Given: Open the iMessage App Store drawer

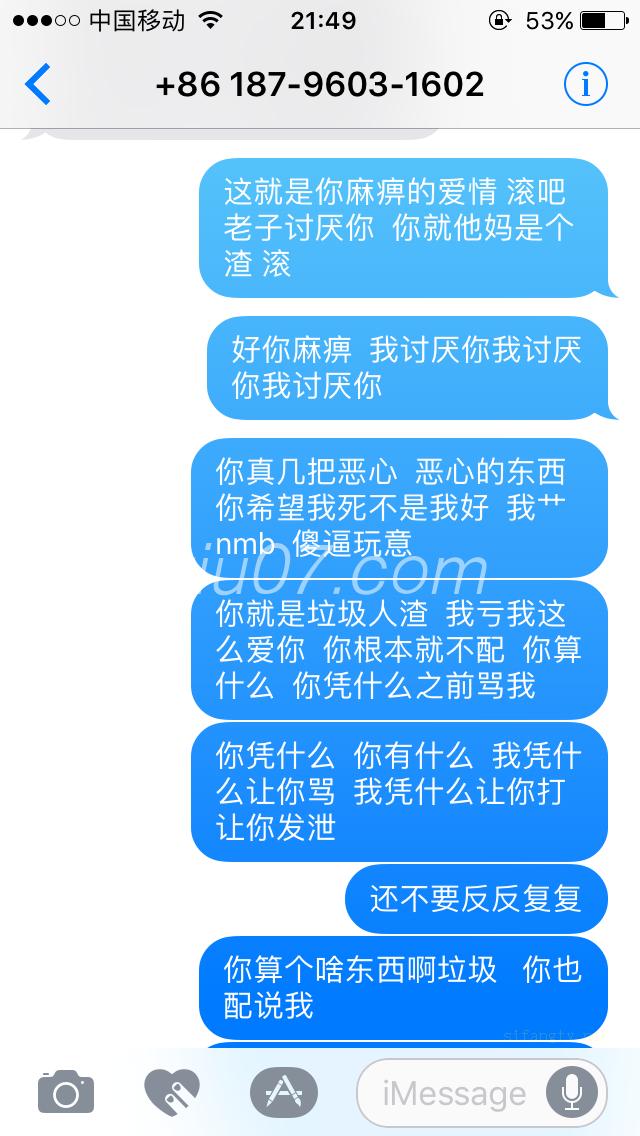Looking at the screenshot, I should point(283,1092).
